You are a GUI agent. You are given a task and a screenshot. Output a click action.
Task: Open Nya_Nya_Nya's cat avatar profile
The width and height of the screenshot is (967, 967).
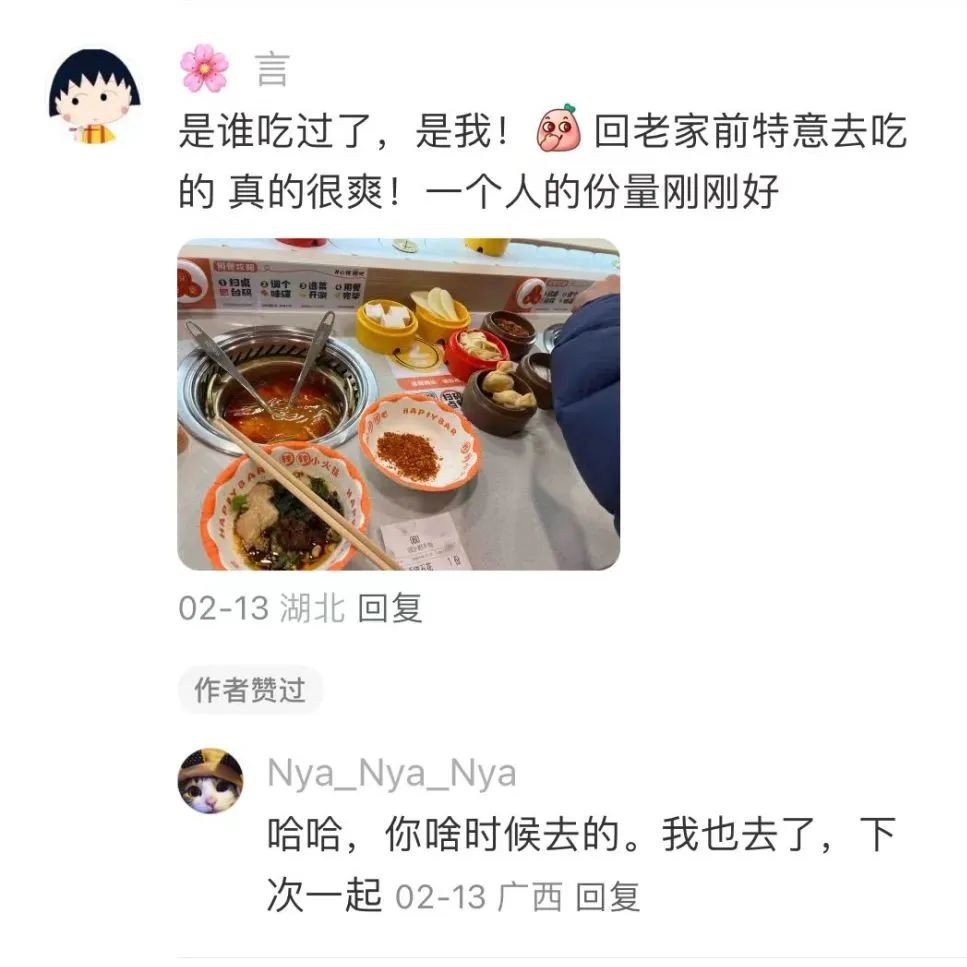pyautogui.click(x=210, y=781)
